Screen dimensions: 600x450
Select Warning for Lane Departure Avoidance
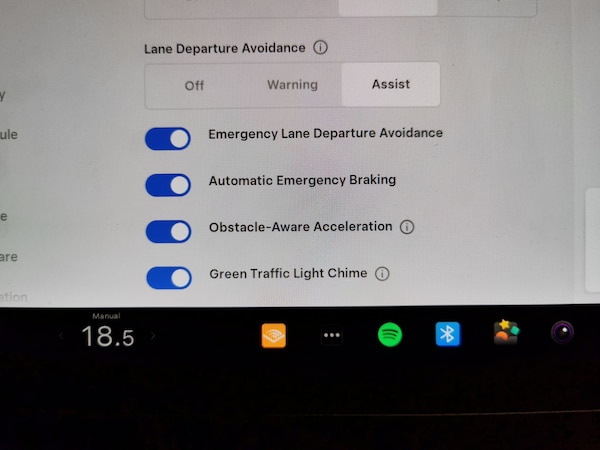292,85
